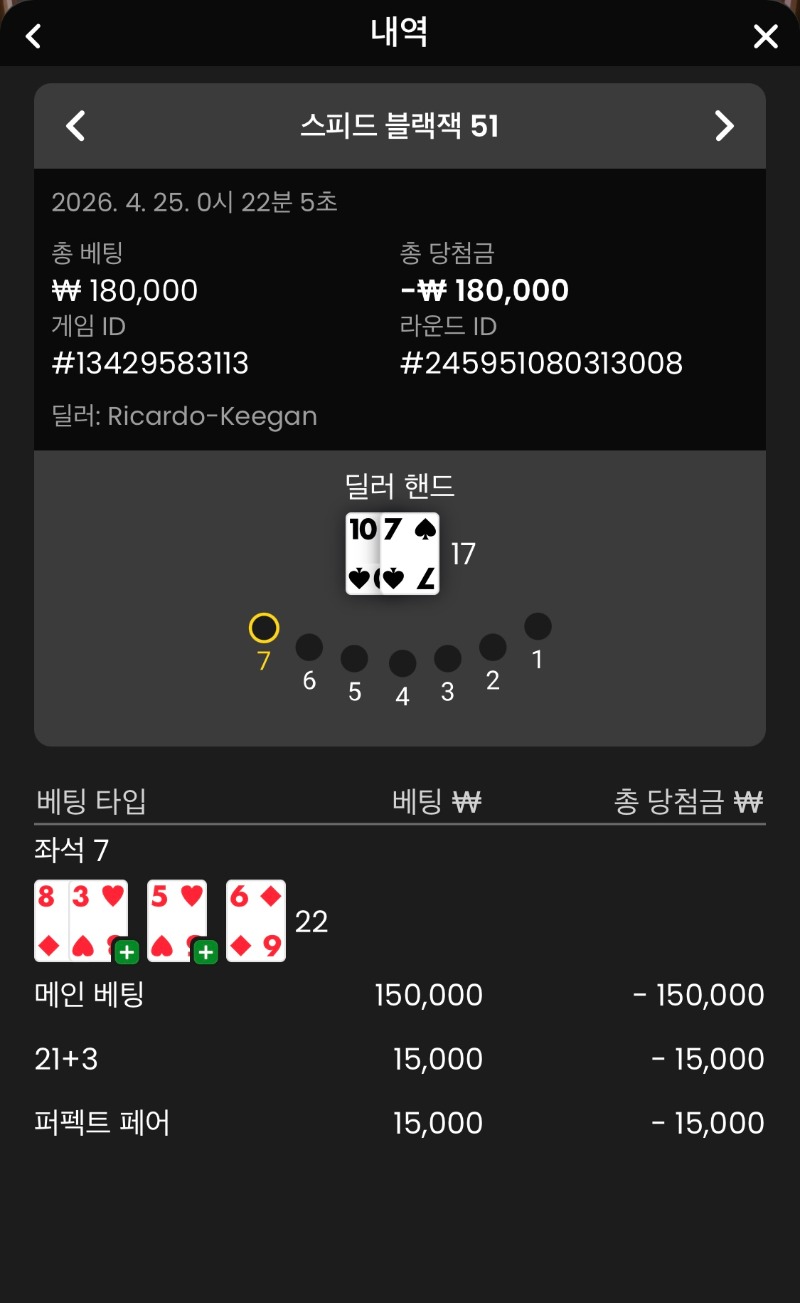Close the 내역 history panel
800x1303 pixels.
click(765, 37)
